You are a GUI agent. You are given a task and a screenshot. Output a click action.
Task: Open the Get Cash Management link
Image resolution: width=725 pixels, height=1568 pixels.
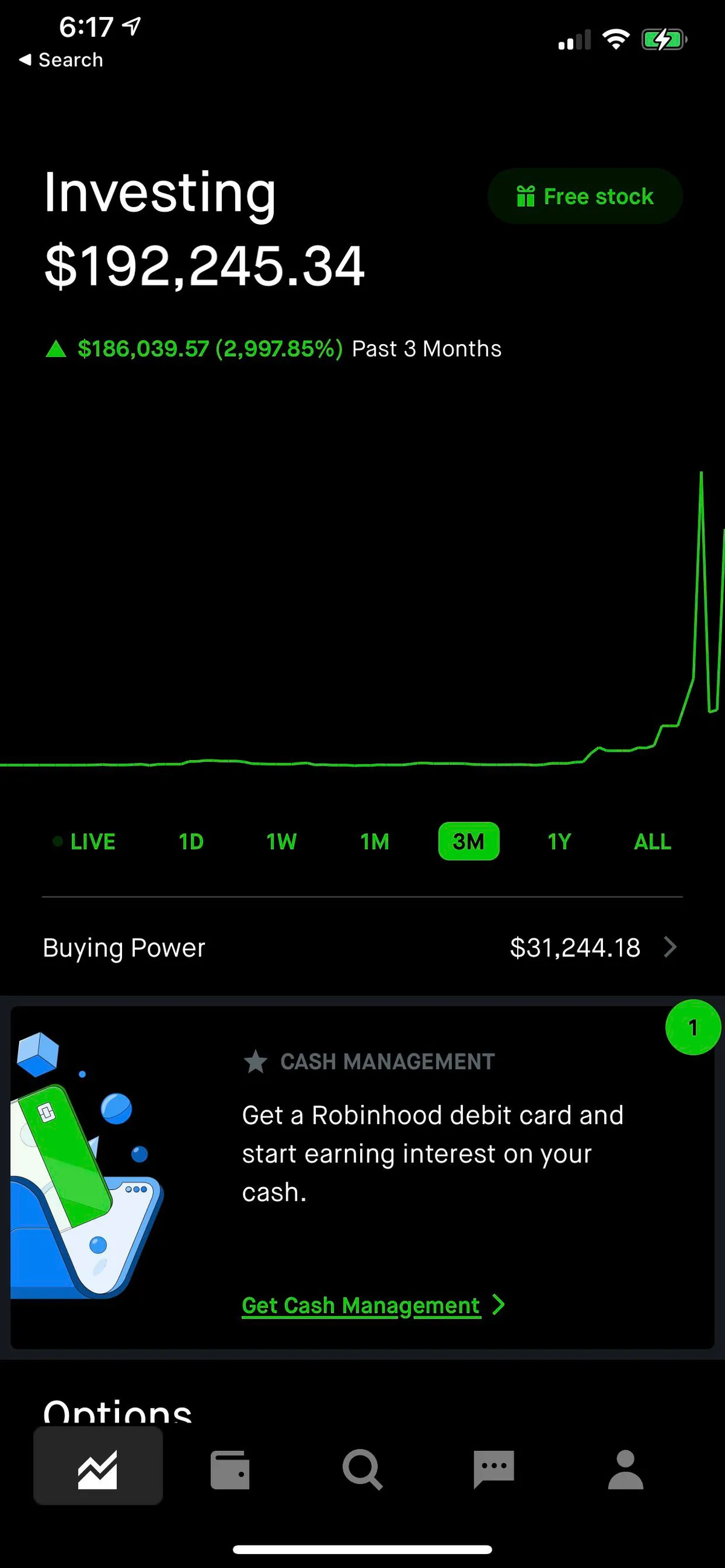tap(361, 1304)
